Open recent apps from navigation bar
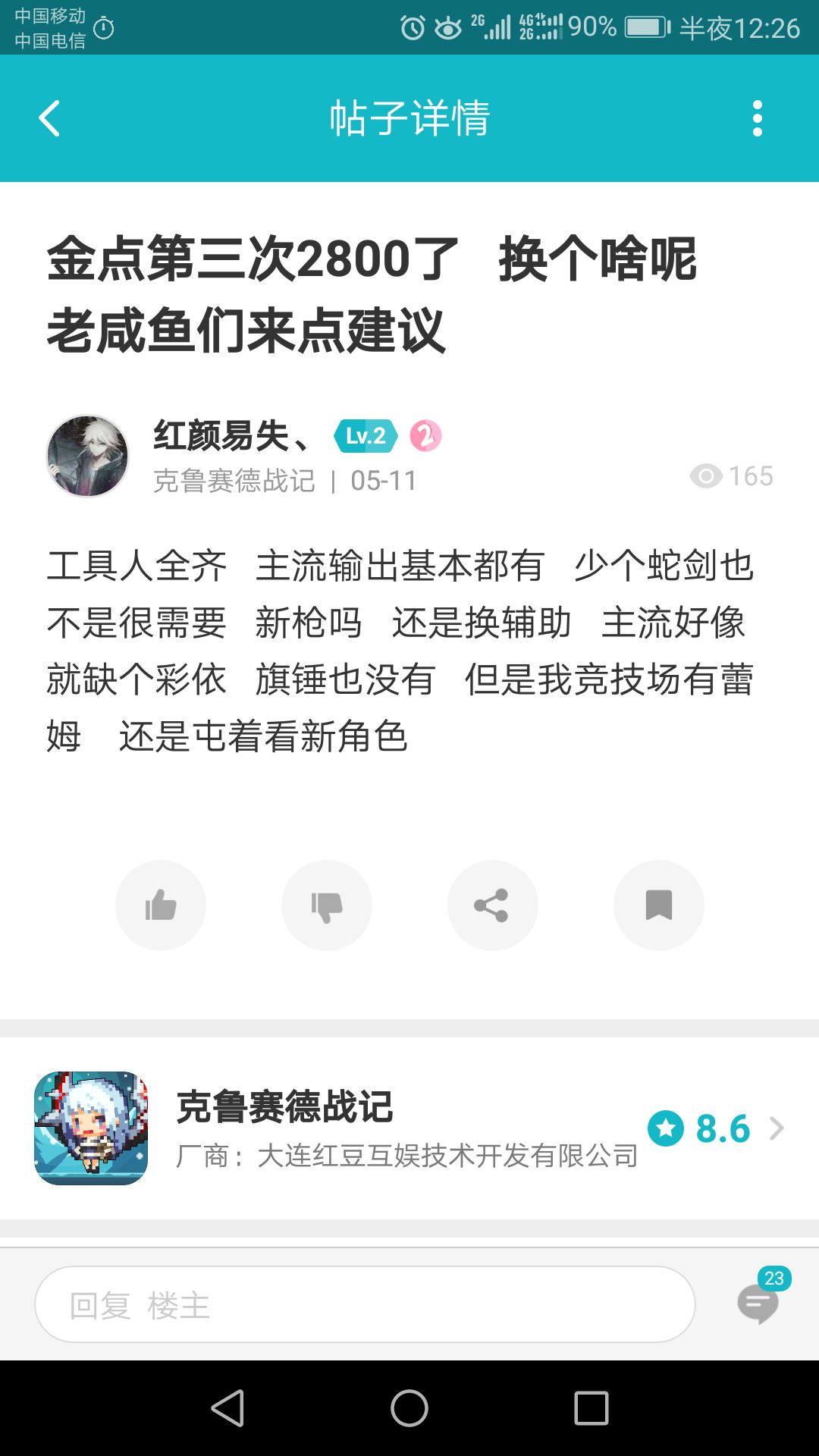Image resolution: width=819 pixels, height=1456 pixels. 591,1408
